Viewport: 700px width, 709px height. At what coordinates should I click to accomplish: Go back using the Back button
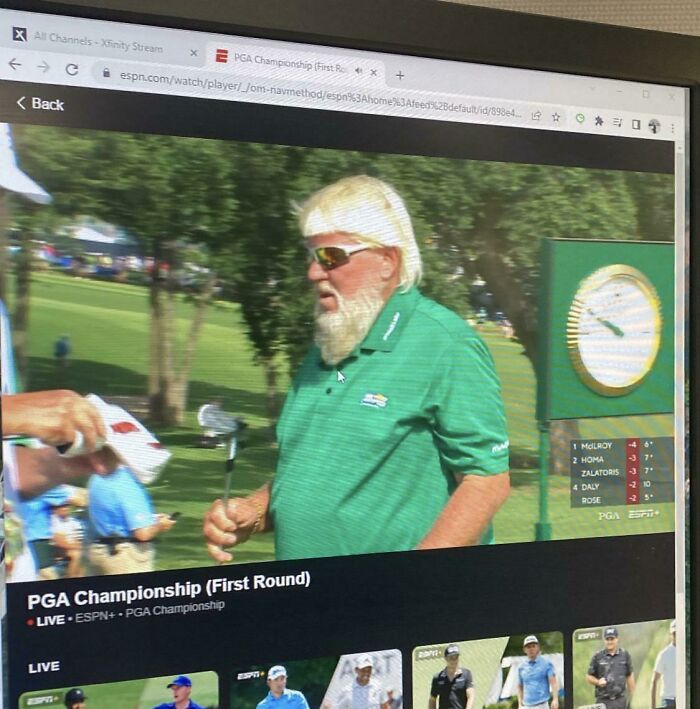40,104
